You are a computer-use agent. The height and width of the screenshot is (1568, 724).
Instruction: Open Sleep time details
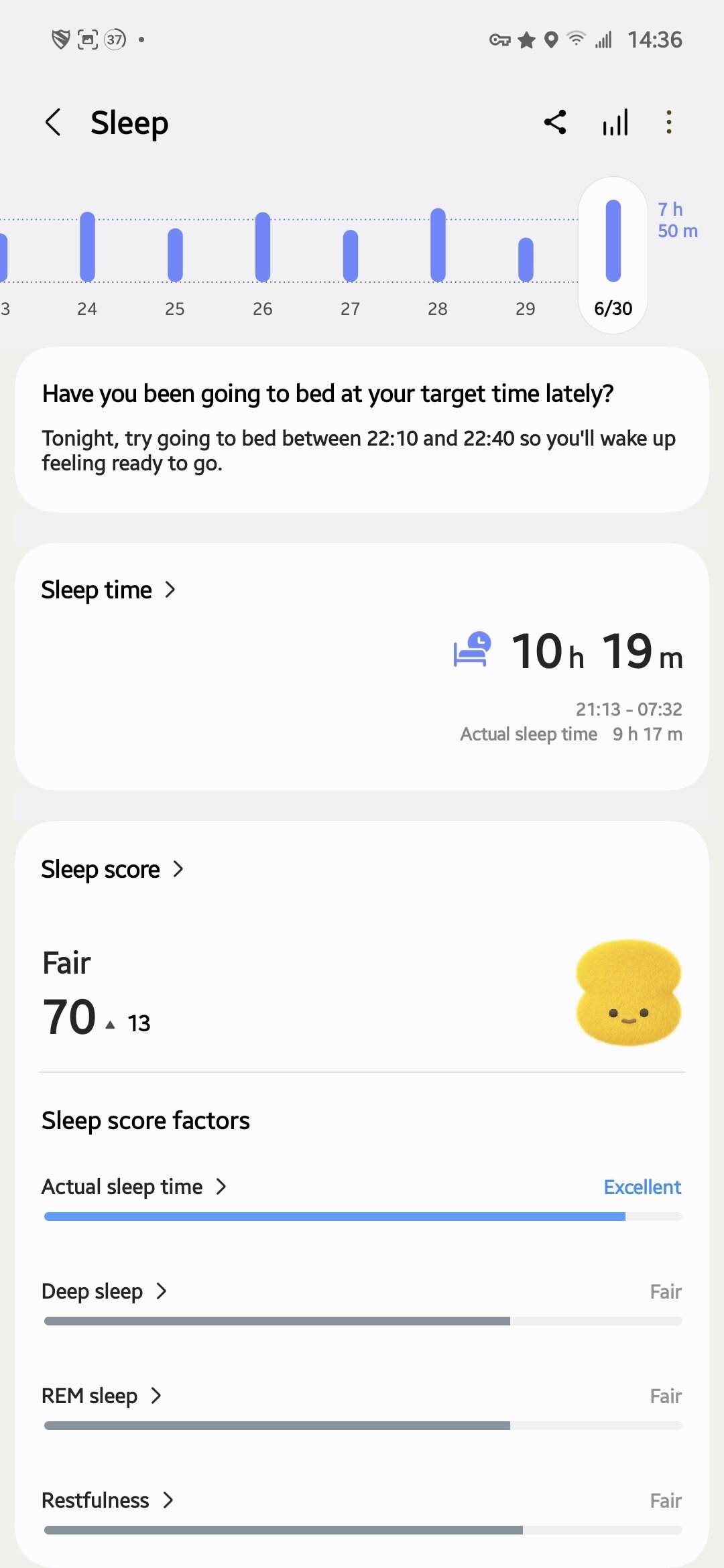pos(109,590)
